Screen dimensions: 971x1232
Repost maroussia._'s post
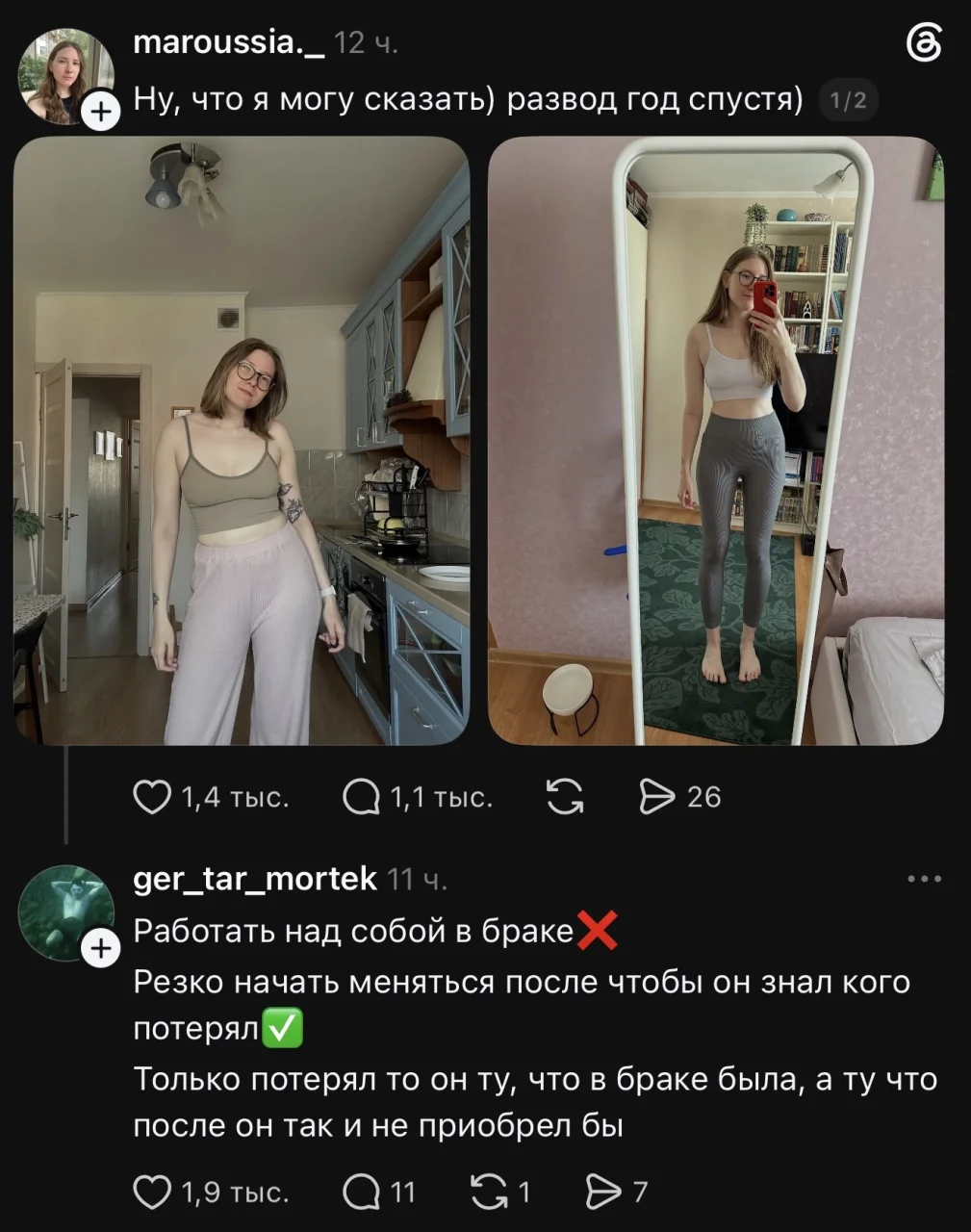[565, 797]
